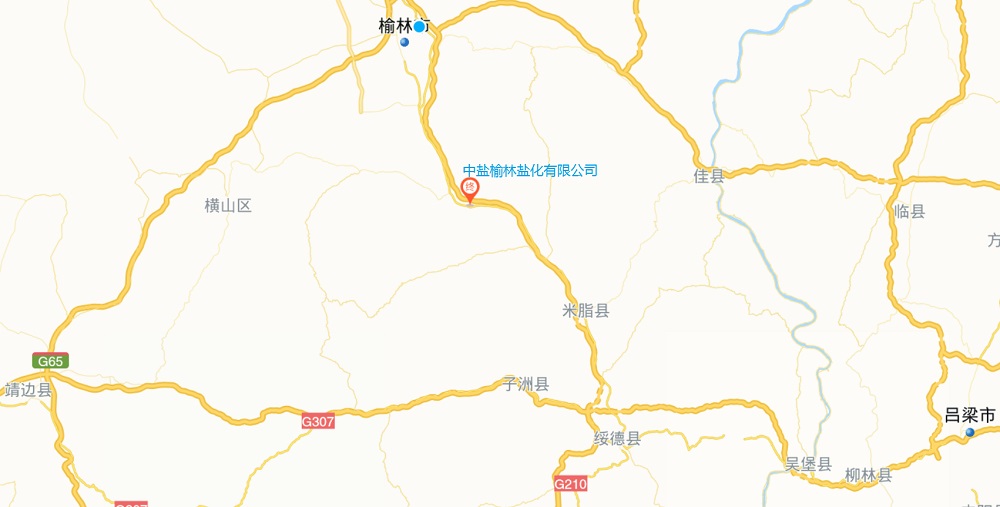Select the 中盐榆林盐化有限公司 map label
Viewport: 1000px width, 507px height.
530,171
